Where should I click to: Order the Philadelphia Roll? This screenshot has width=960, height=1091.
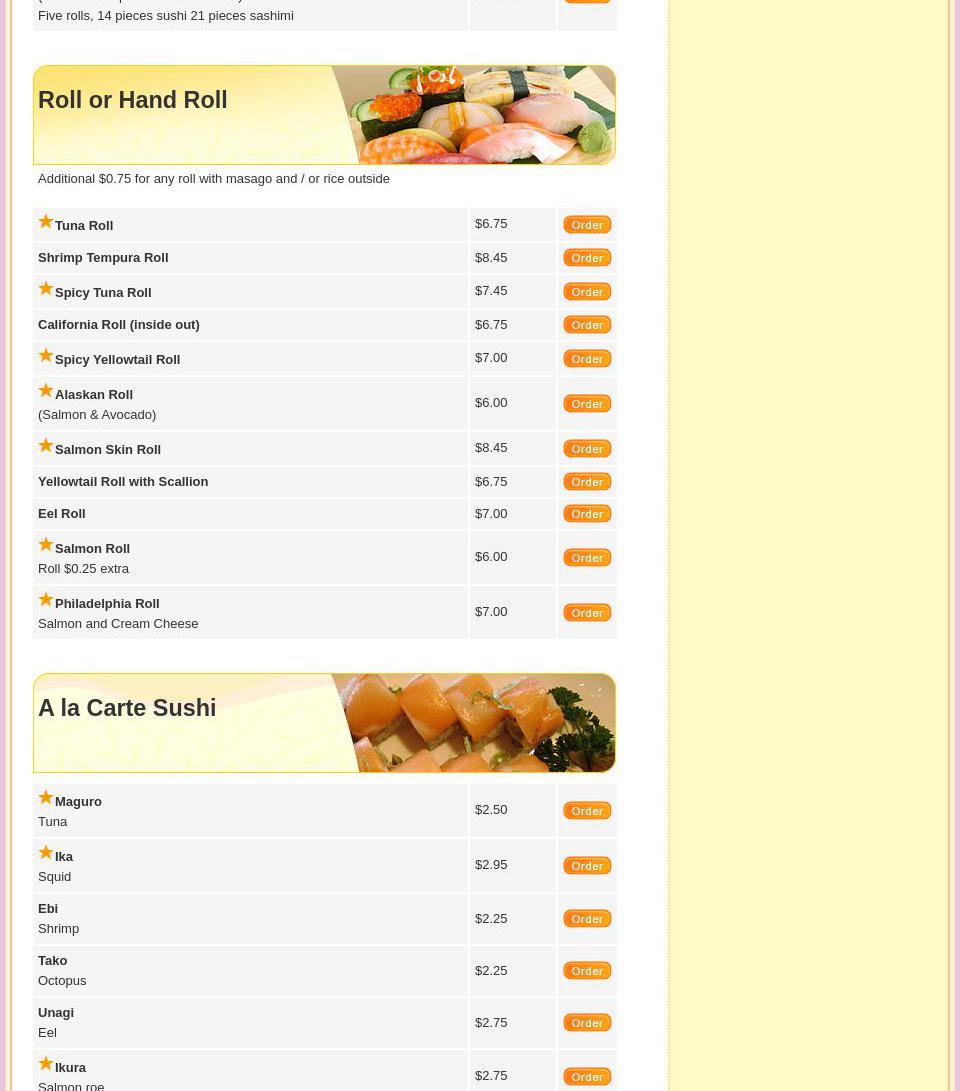[x=587, y=613]
